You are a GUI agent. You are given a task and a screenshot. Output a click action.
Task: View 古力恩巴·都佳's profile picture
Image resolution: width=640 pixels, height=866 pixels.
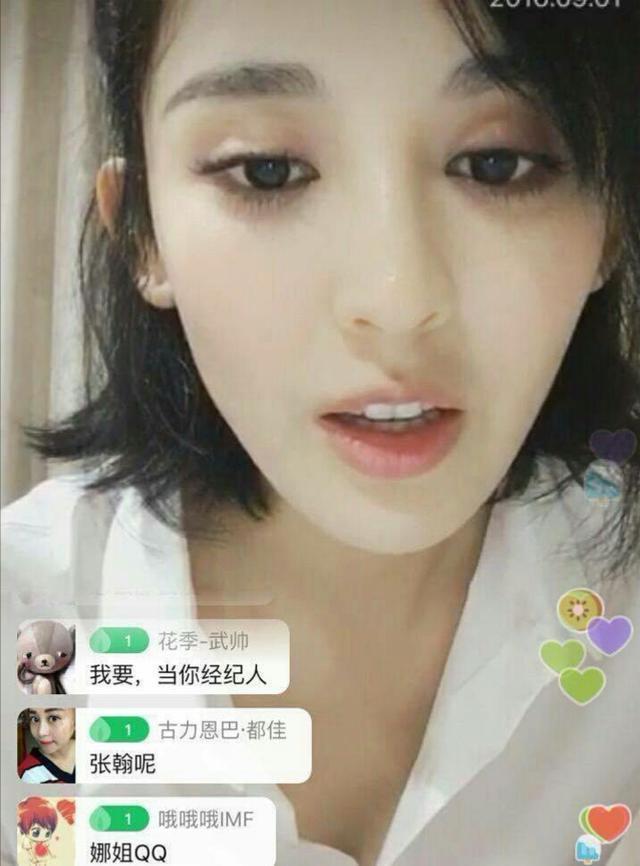[x=46, y=745]
